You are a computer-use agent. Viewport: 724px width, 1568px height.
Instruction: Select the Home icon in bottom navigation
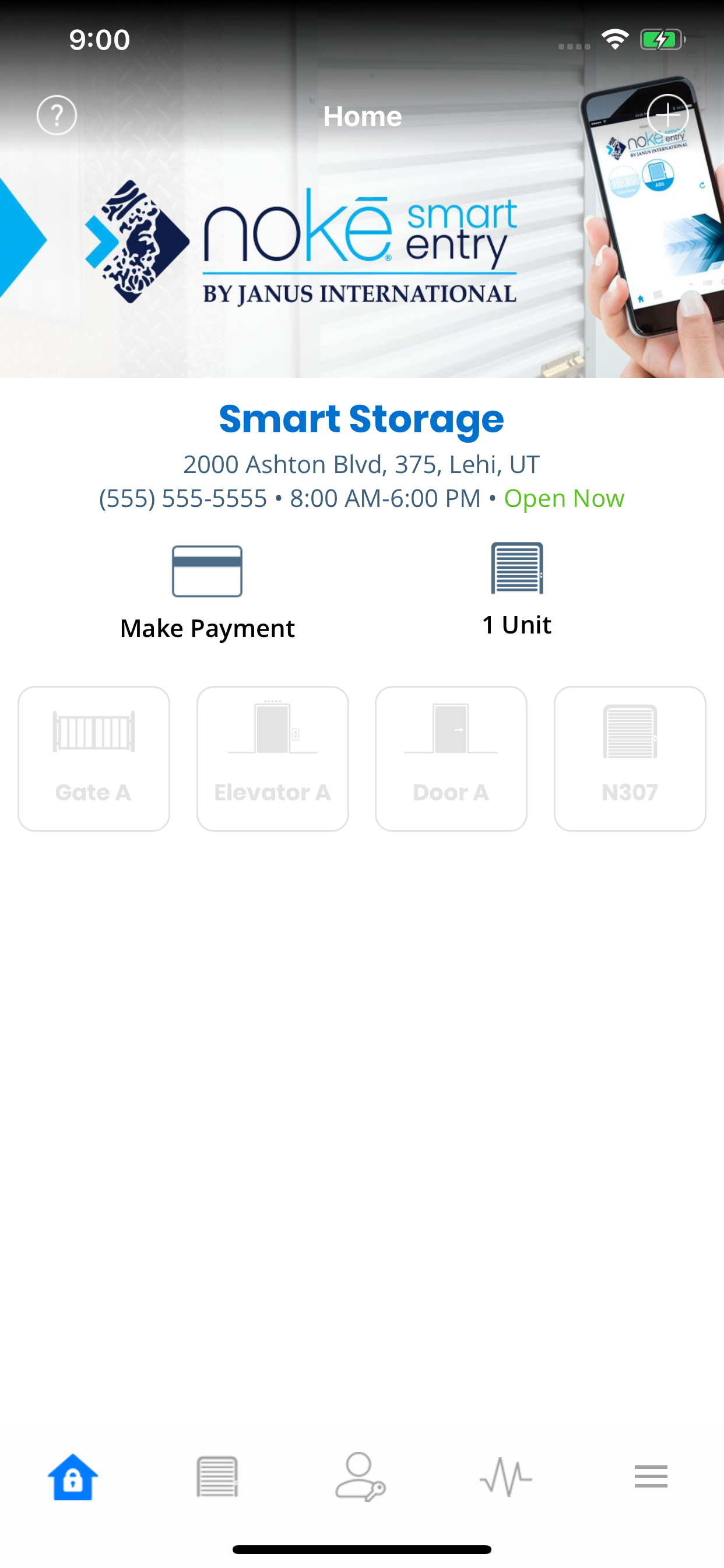(72, 1476)
